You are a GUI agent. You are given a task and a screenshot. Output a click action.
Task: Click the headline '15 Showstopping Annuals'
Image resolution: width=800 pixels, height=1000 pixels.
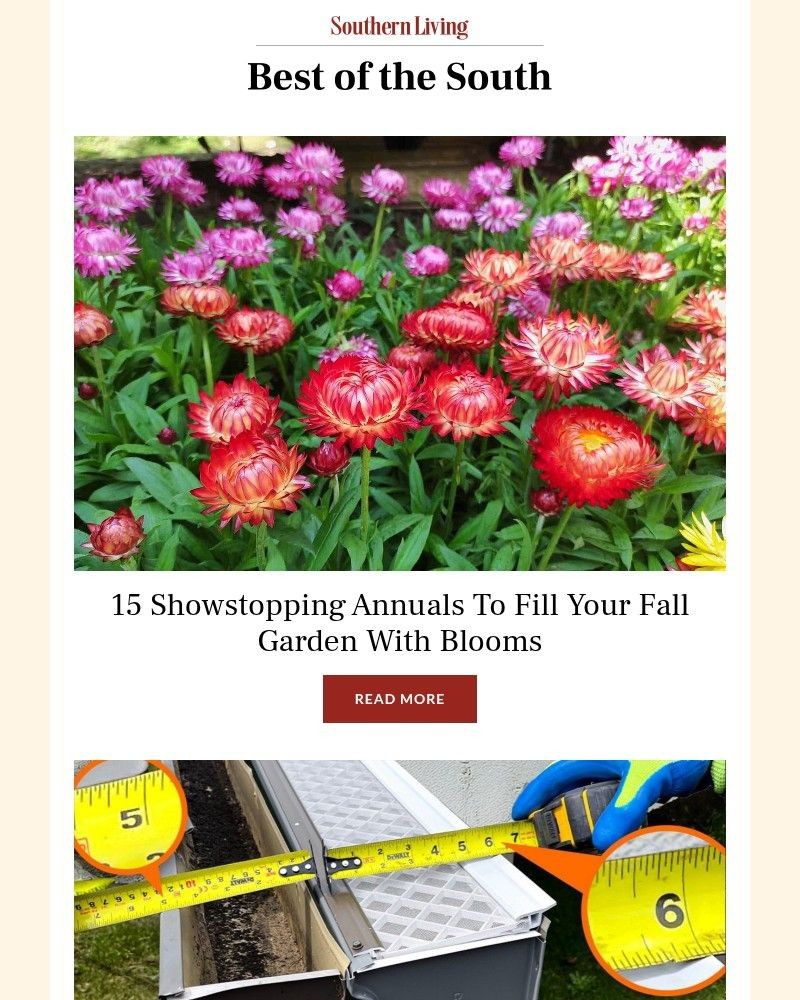coord(399,604)
